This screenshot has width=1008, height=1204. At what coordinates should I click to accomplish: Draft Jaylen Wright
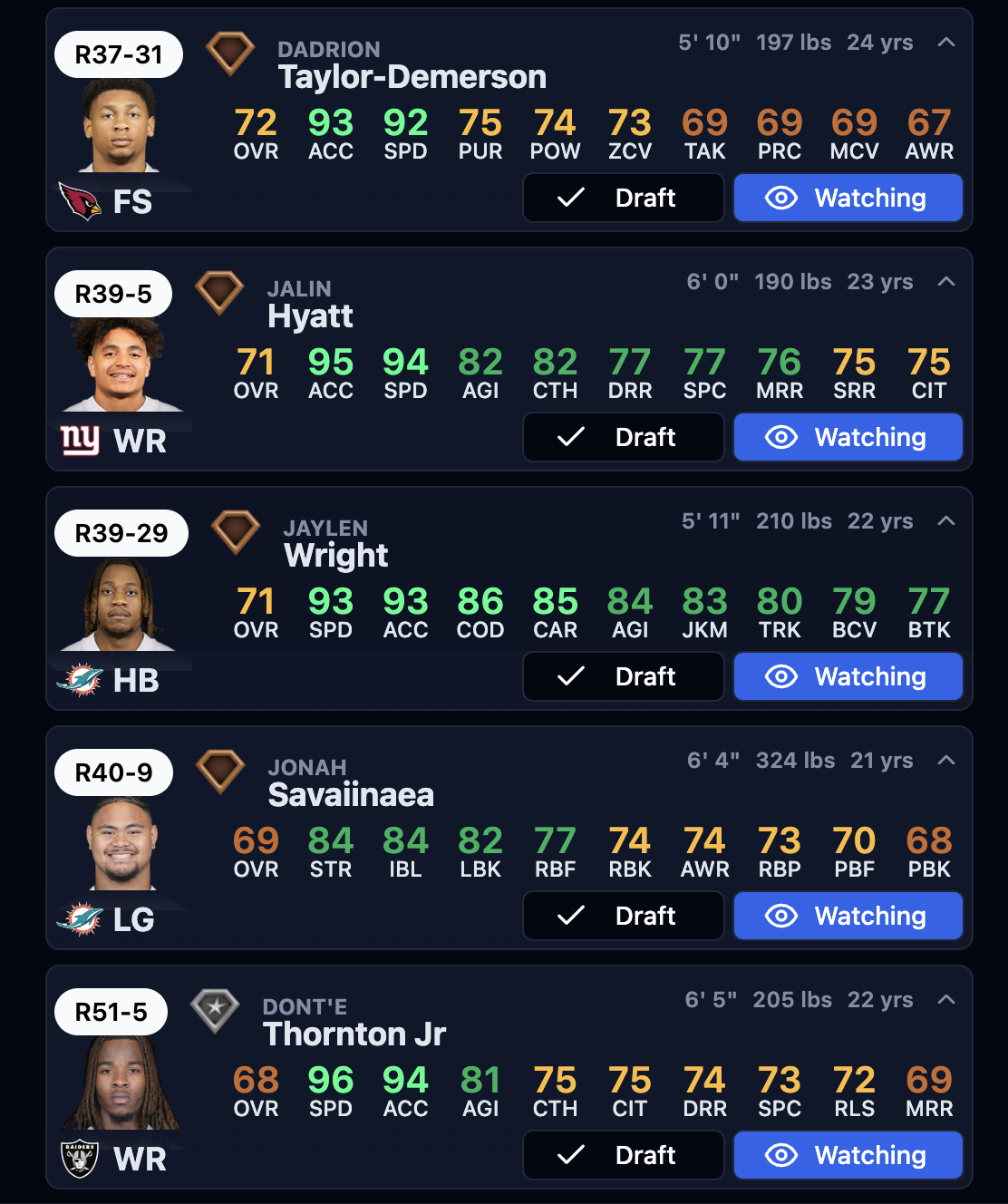coord(623,676)
